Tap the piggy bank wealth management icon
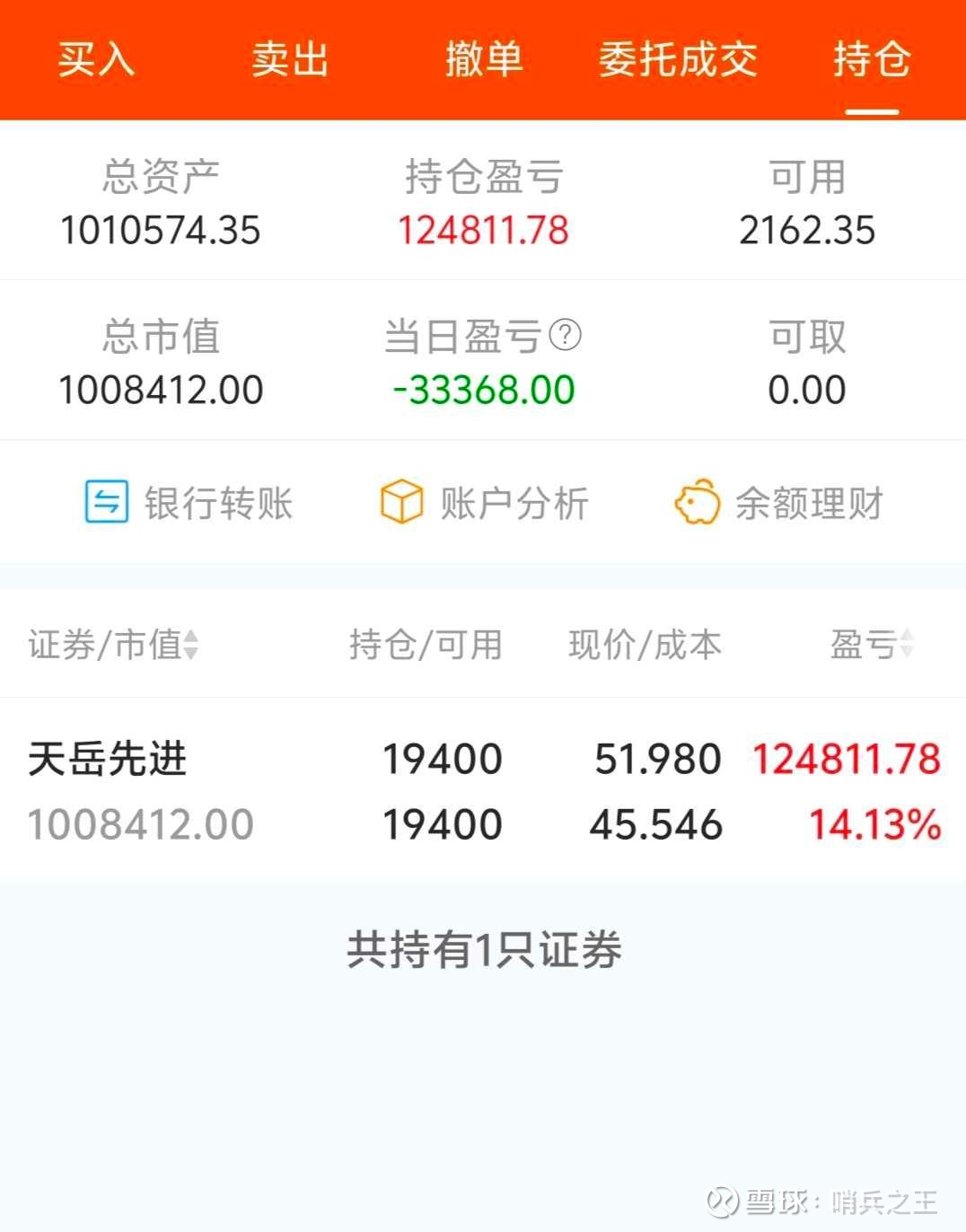 click(x=698, y=504)
